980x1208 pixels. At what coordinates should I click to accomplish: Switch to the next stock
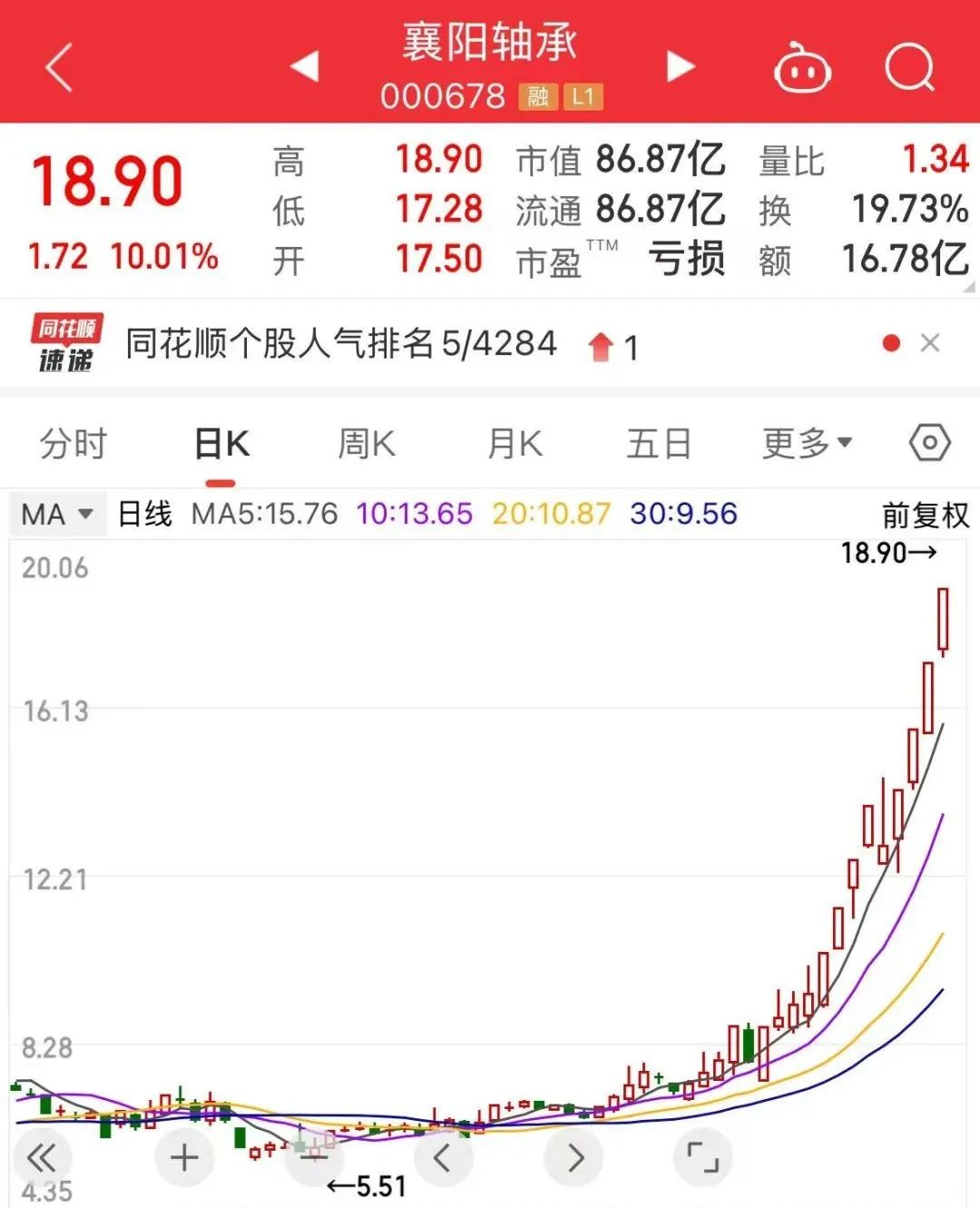click(x=680, y=66)
